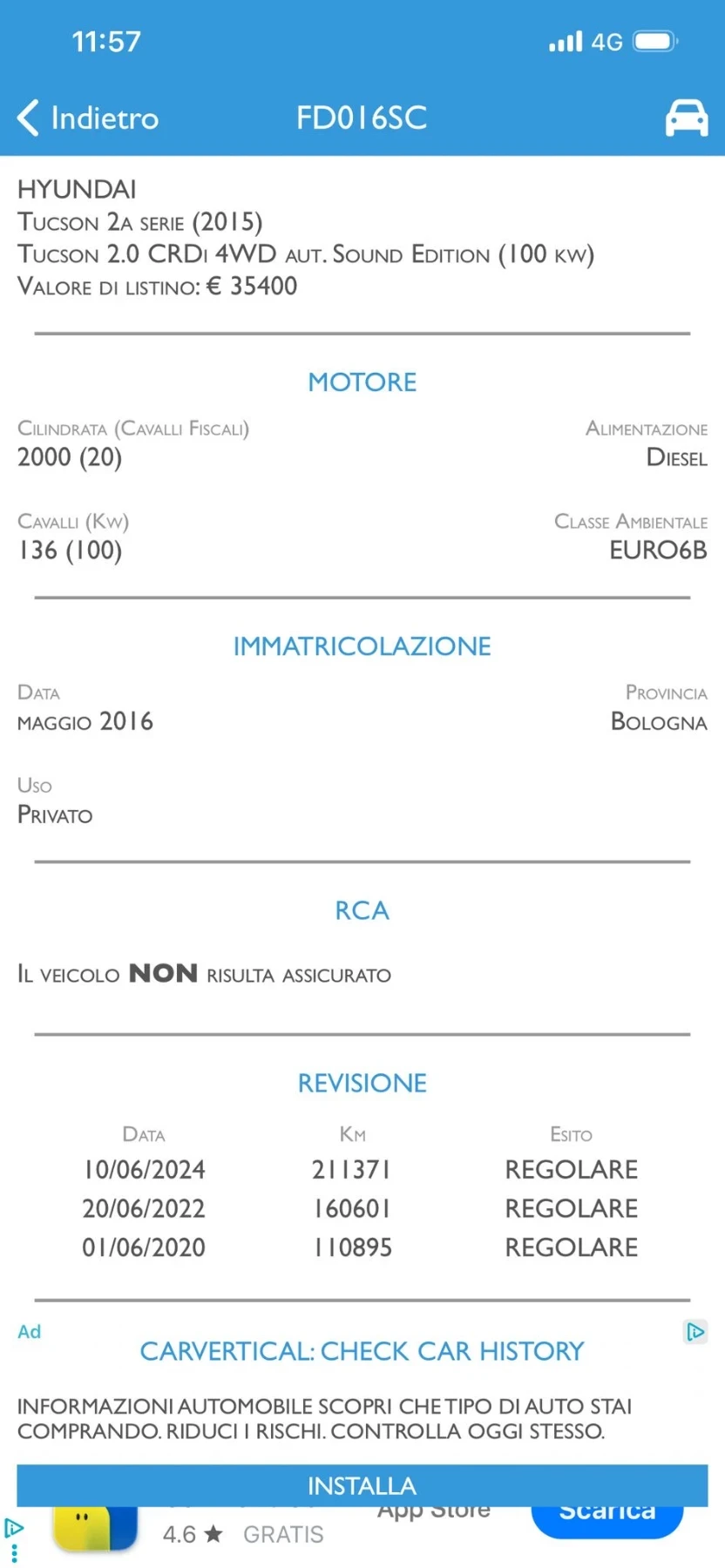
Task: Open the AdChoices icon beside the CarVertical ad
Action: (695, 1332)
